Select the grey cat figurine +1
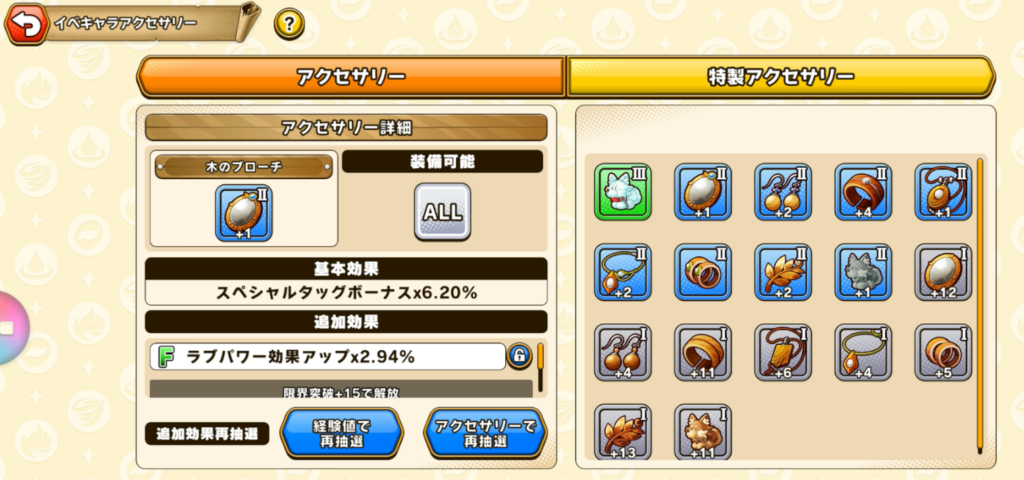 863,272
